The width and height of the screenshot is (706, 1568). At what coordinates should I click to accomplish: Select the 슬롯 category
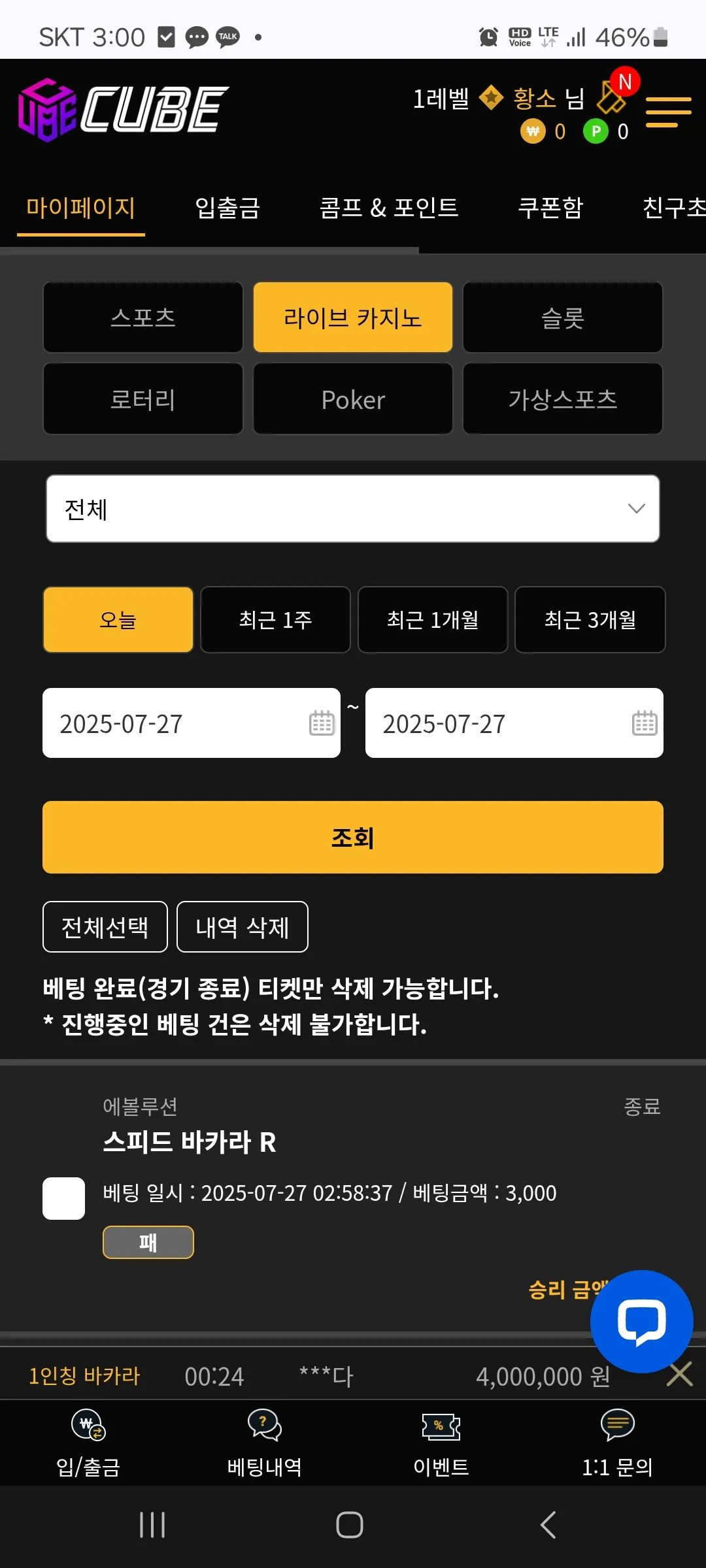pyautogui.click(x=563, y=318)
